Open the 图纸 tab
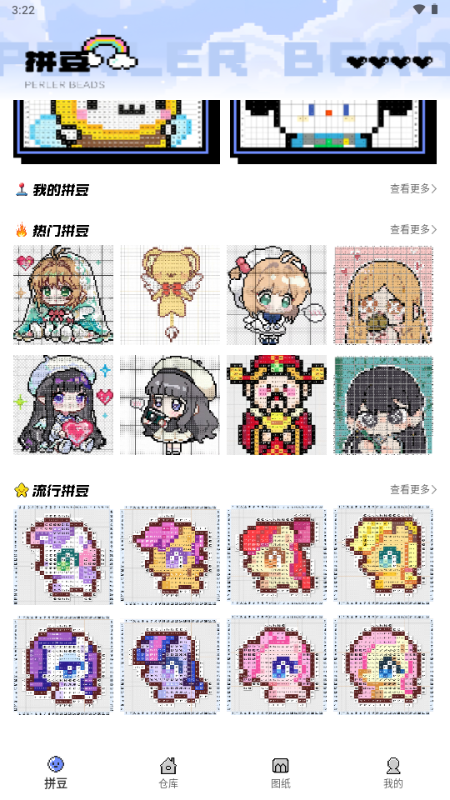Screen dimensions: 450x800 pos(281,773)
